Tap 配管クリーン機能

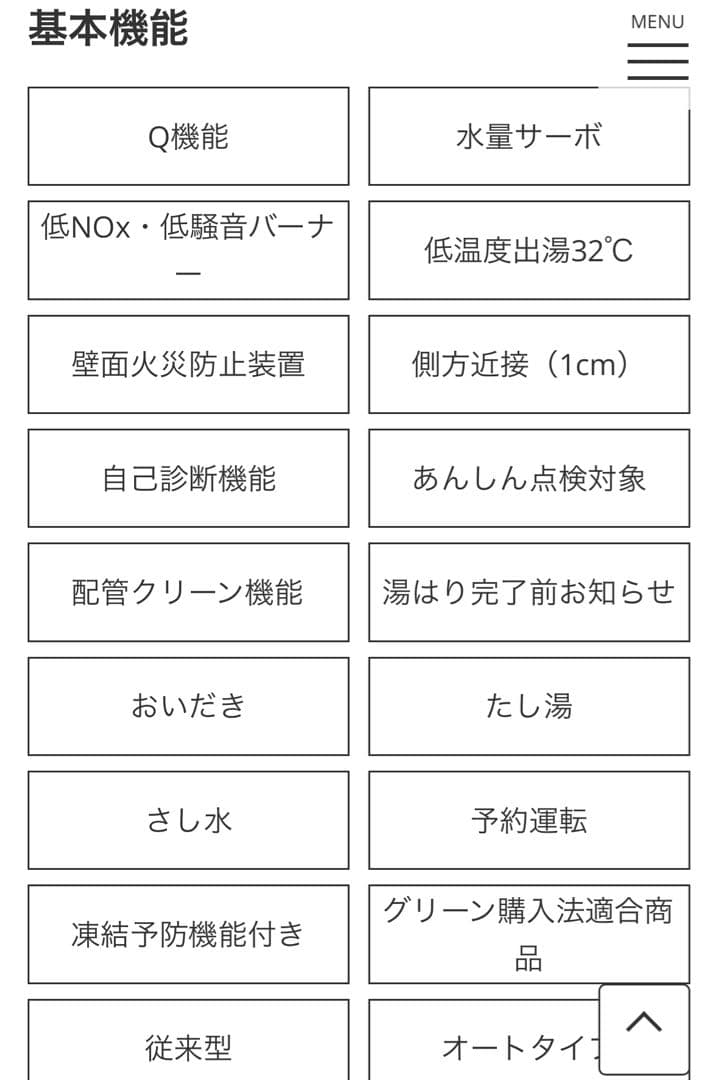(x=188, y=592)
